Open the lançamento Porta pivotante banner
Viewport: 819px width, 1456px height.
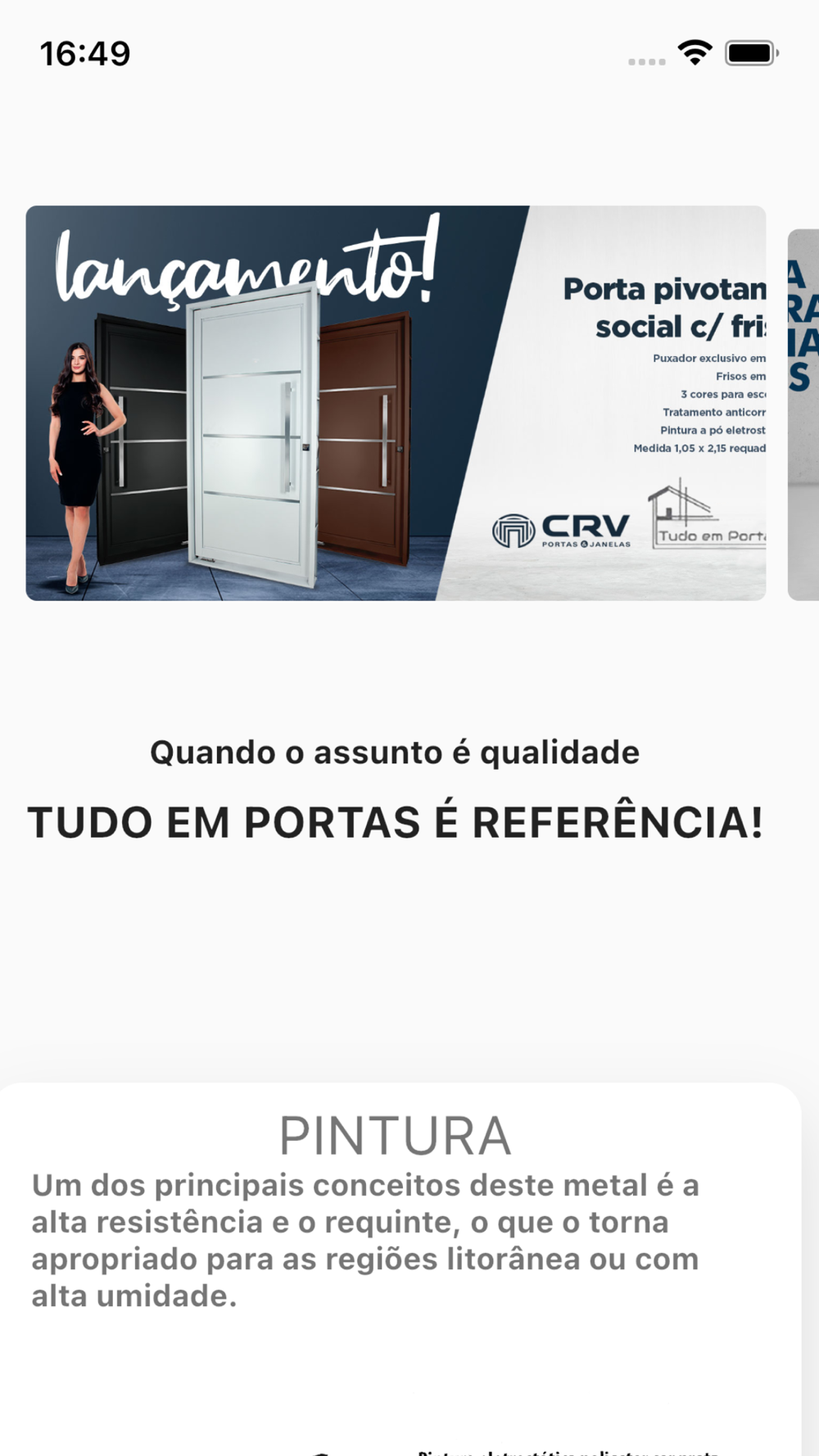click(396, 403)
